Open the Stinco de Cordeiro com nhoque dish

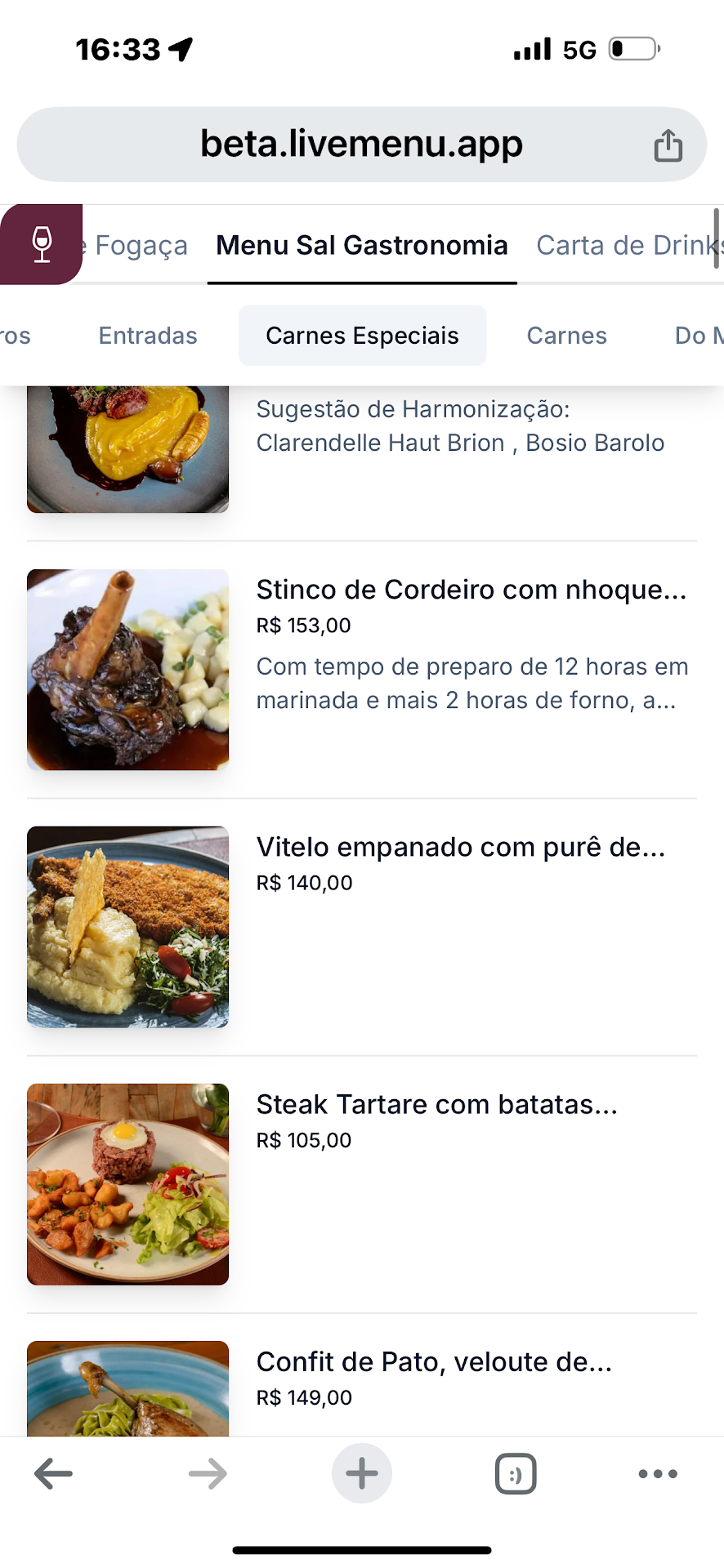pyautogui.click(x=471, y=590)
